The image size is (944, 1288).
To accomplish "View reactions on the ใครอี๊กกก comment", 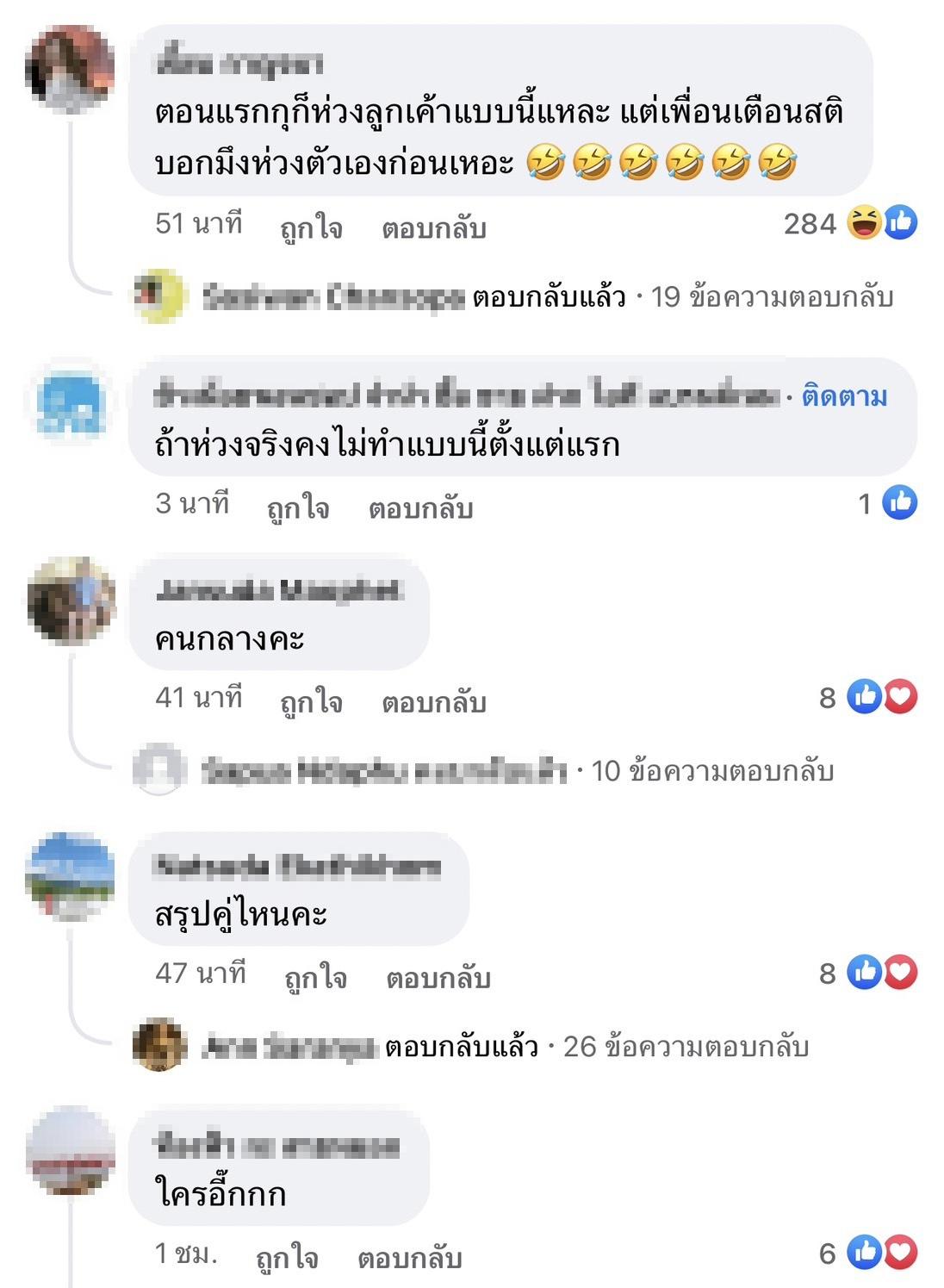I will point(881,1253).
